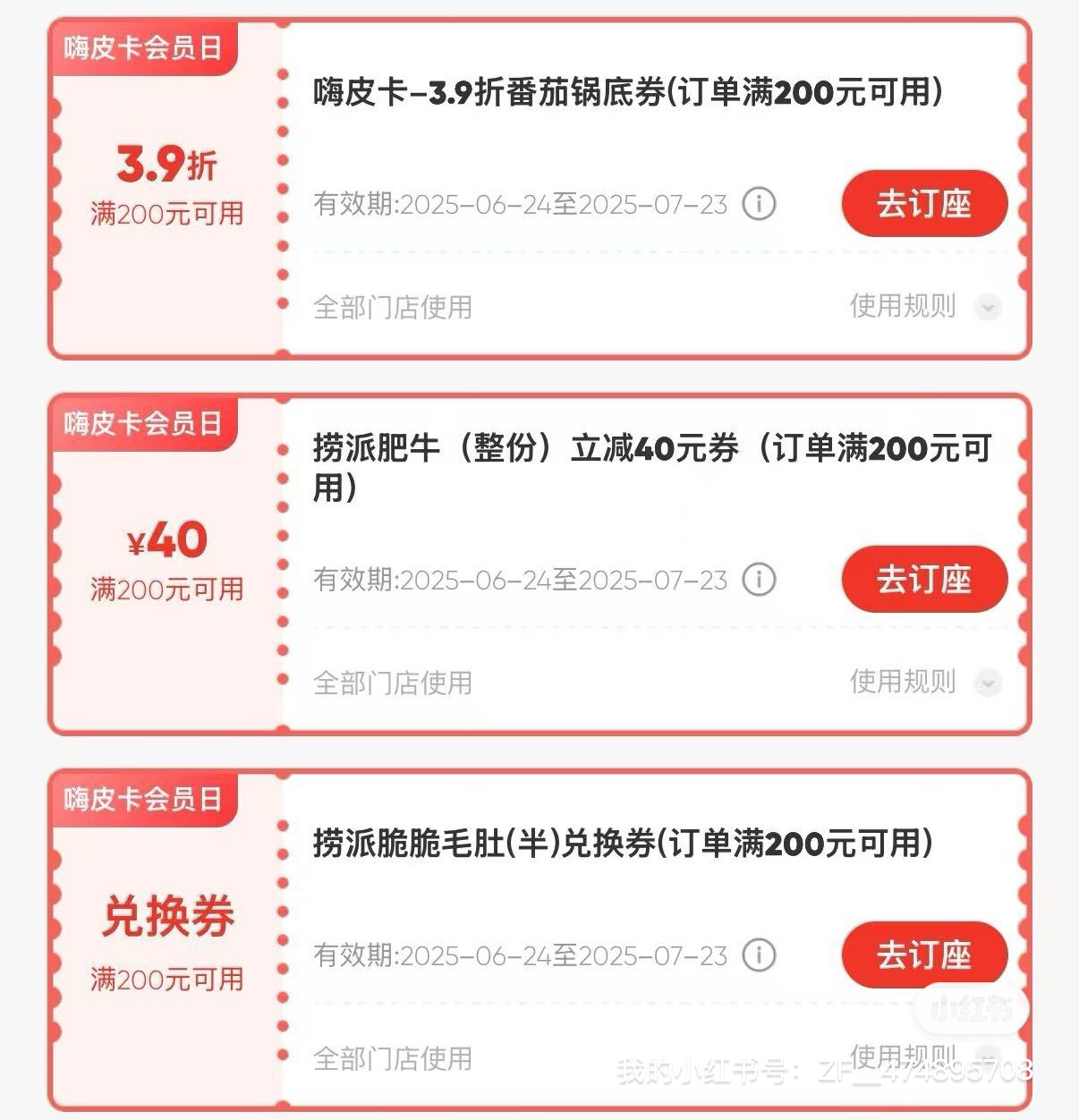View validity info for the 脆脆毛肚兑换券
Image resolution: width=1079 pixels, height=1120 pixels.
click(759, 955)
